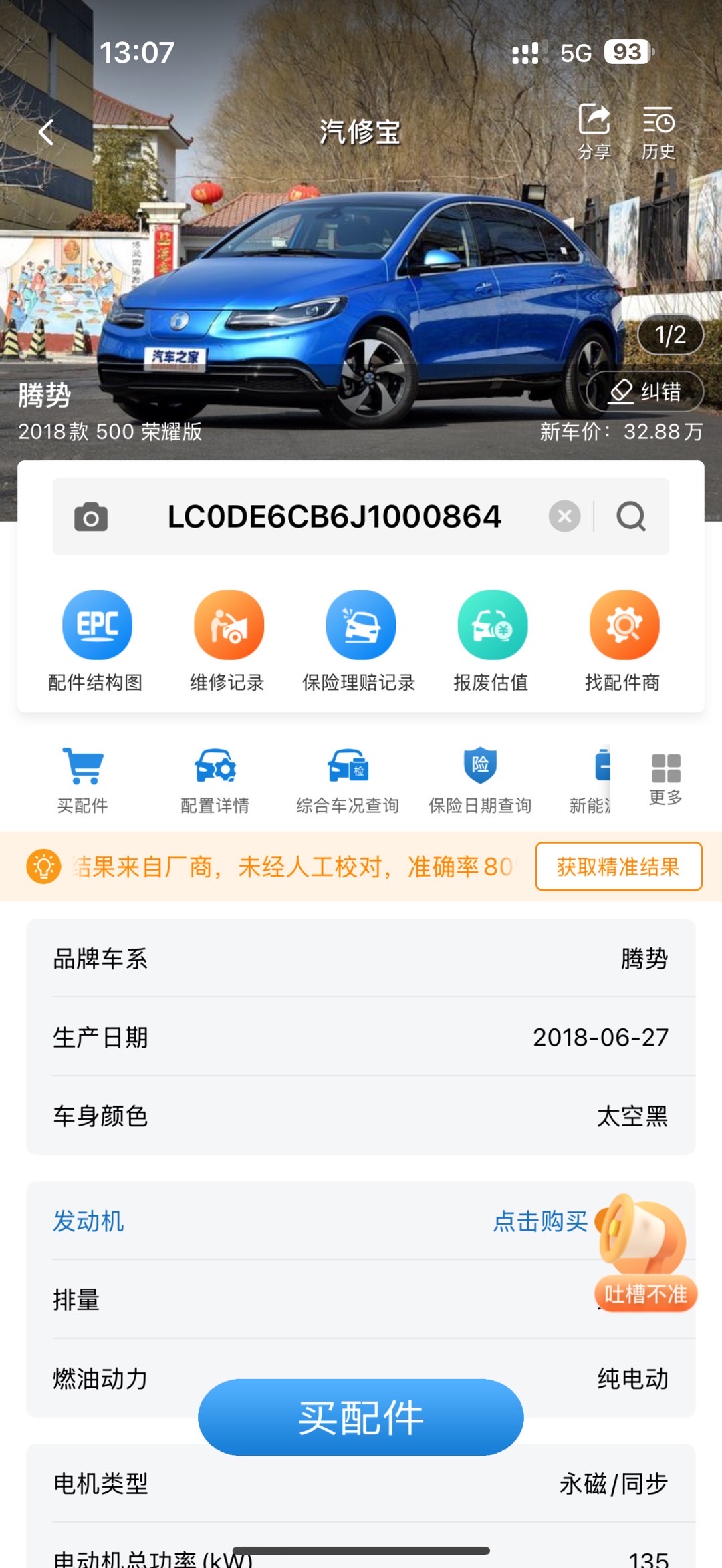
Task: Show 更多 additional tools
Action: tap(666, 778)
